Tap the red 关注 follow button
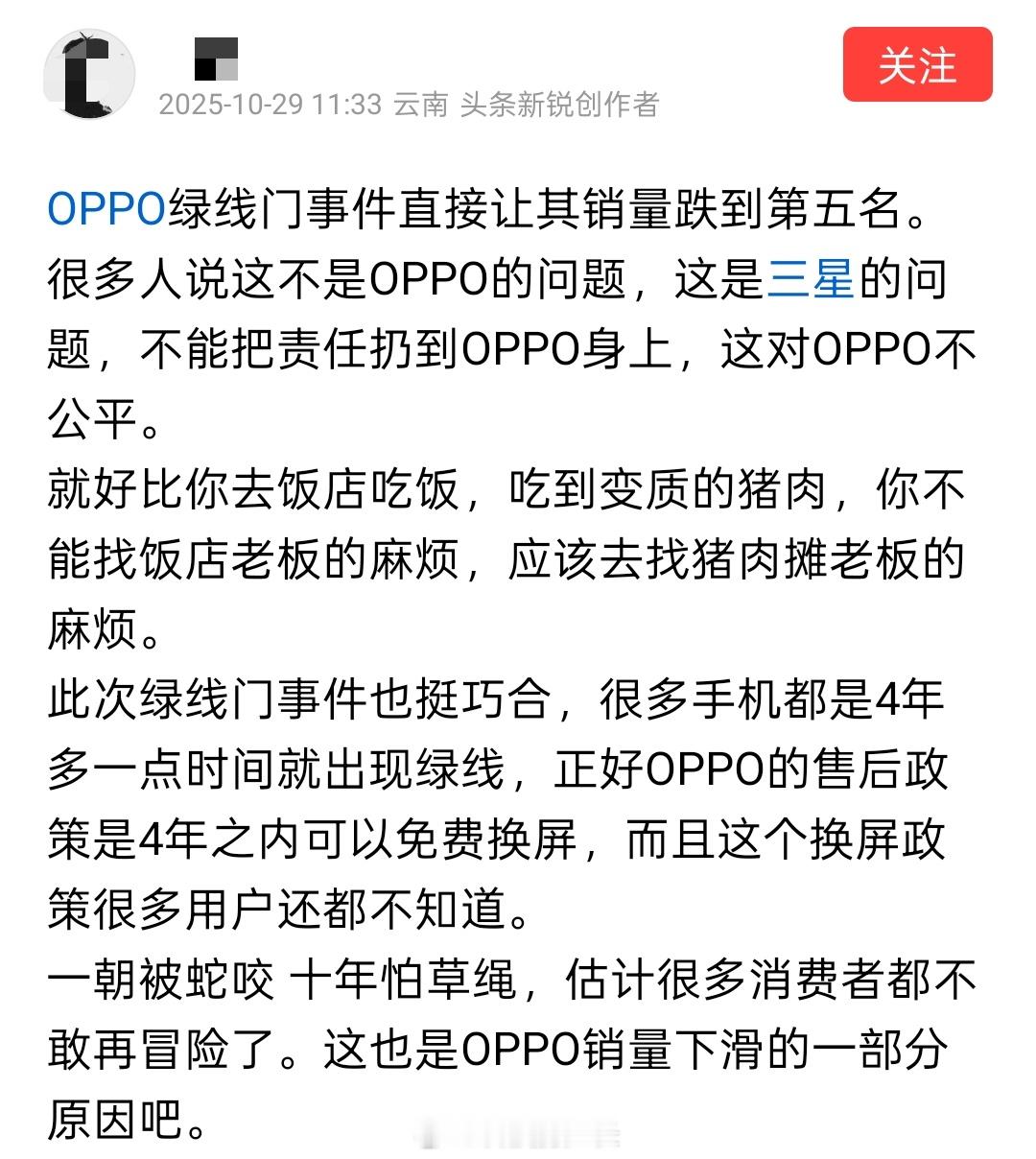1036x1159 pixels. 916,67
